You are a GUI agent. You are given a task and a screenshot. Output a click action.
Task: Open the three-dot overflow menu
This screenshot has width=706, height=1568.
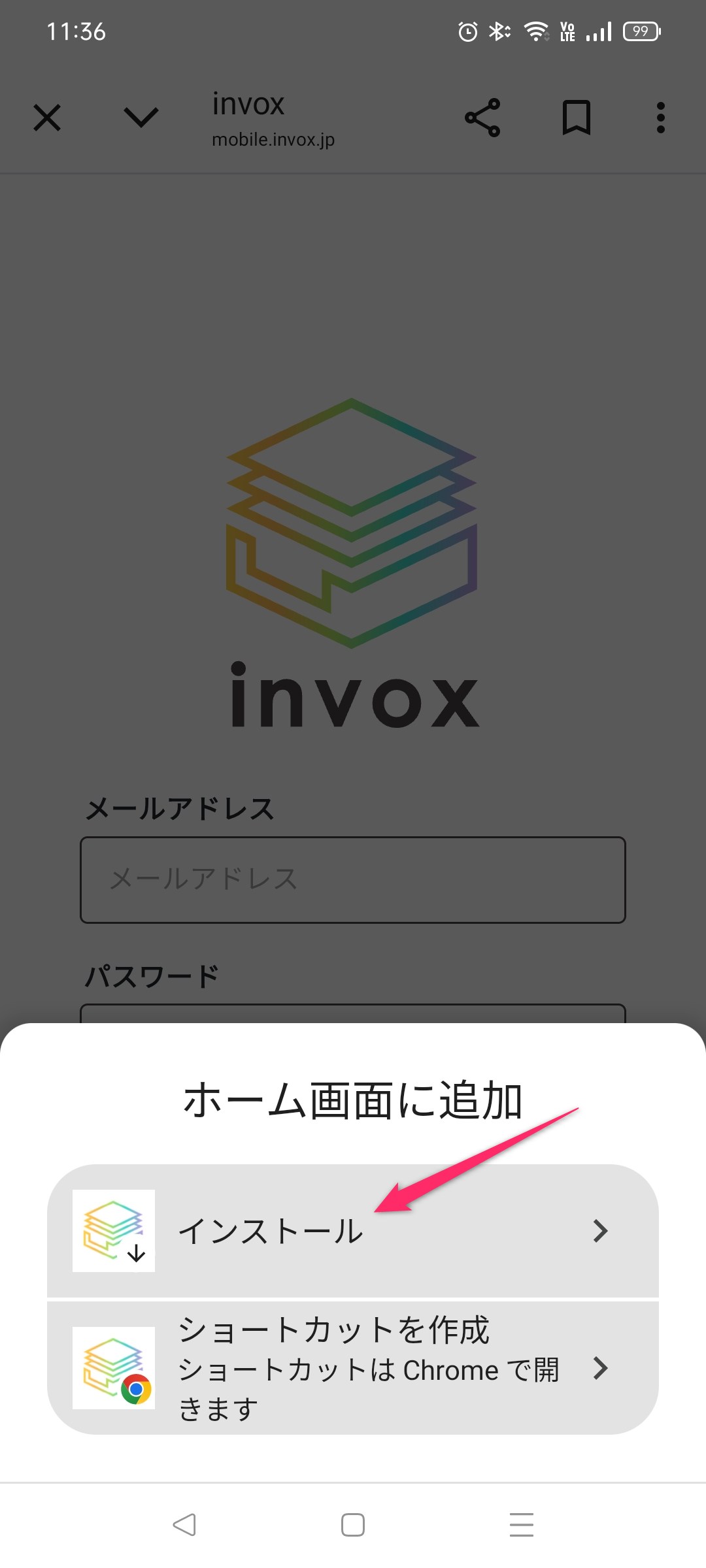click(x=661, y=118)
